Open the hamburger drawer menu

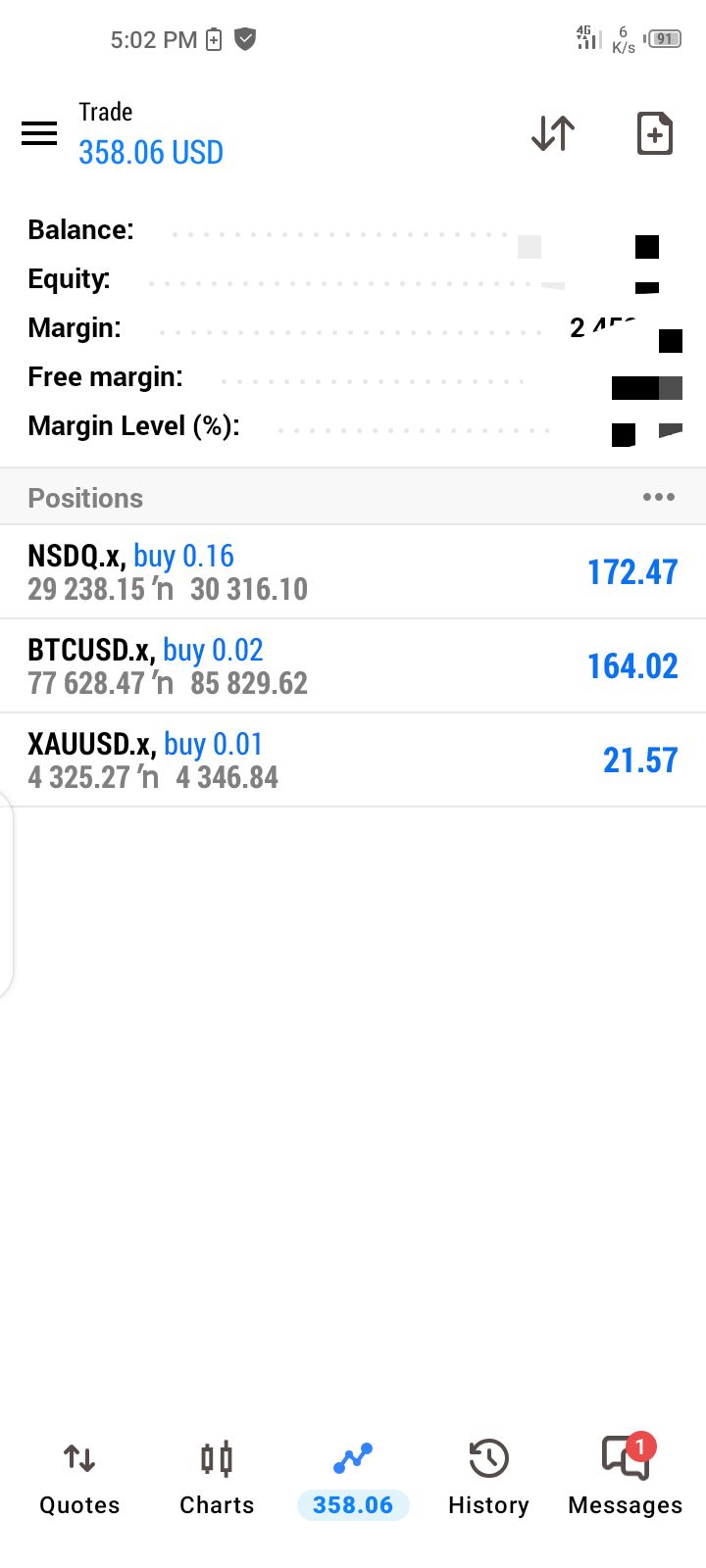click(x=39, y=133)
